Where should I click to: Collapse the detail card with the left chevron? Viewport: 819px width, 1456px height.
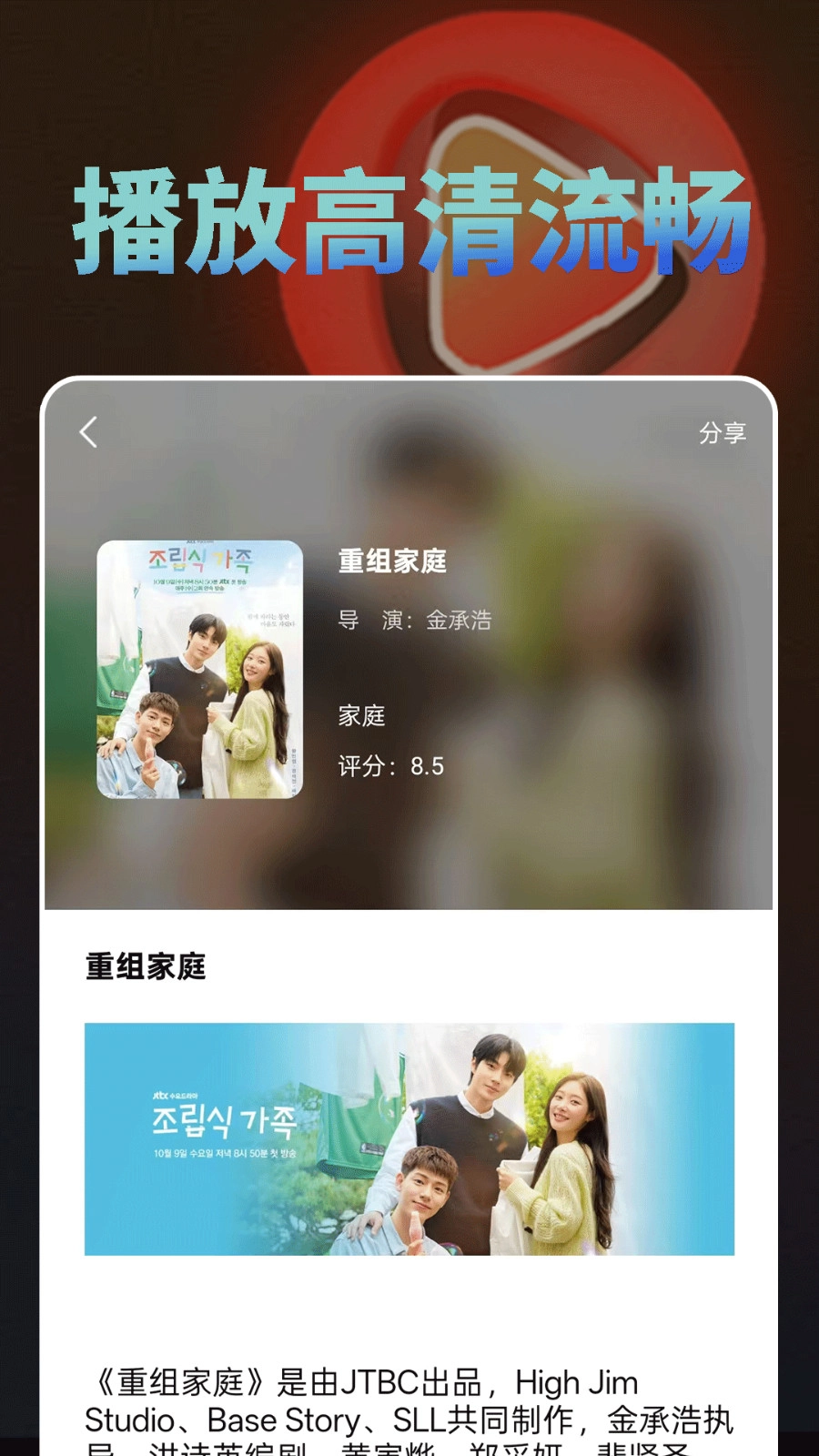(88, 432)
